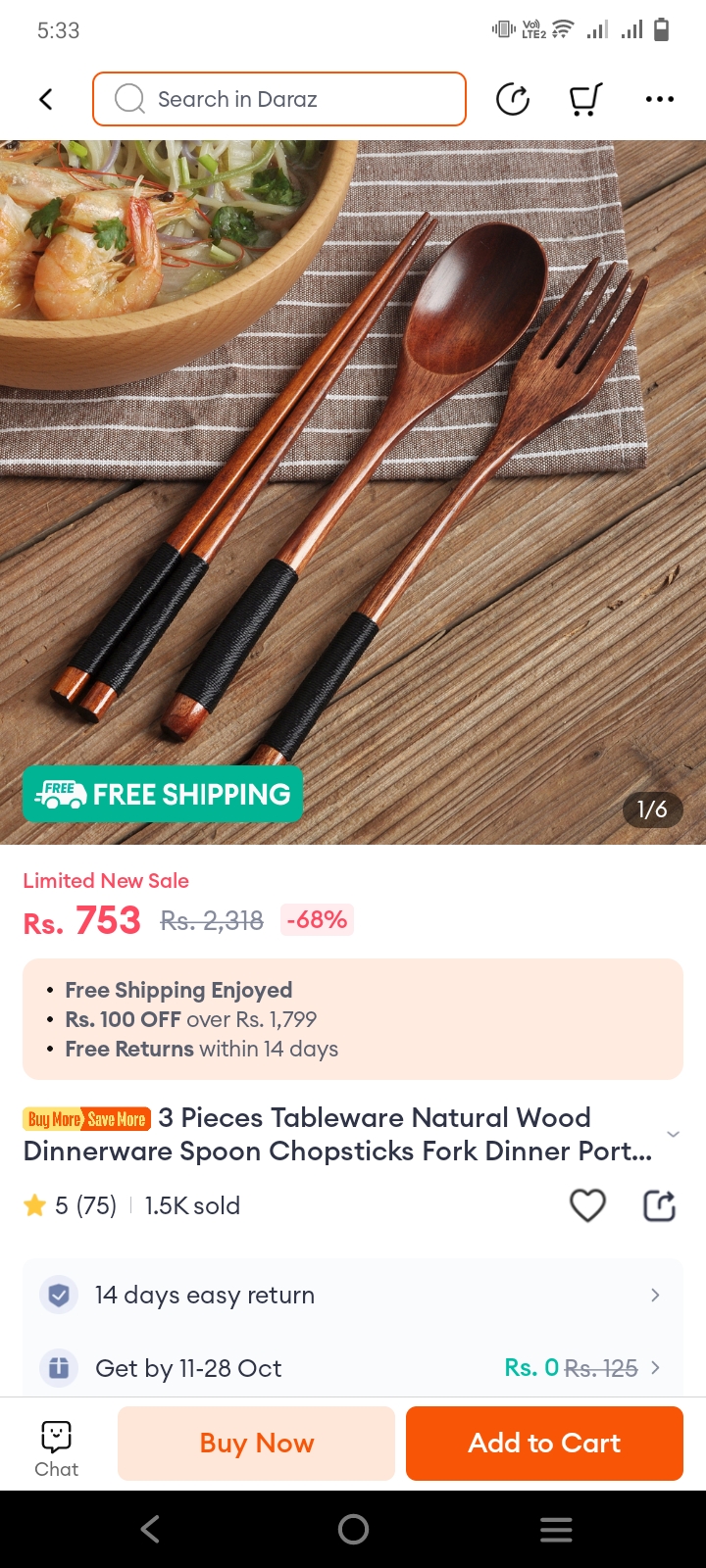This screenshot has width=706, height=1568.
Task: Add product to wishlist with heart icon
Action: click(587, 1205)
